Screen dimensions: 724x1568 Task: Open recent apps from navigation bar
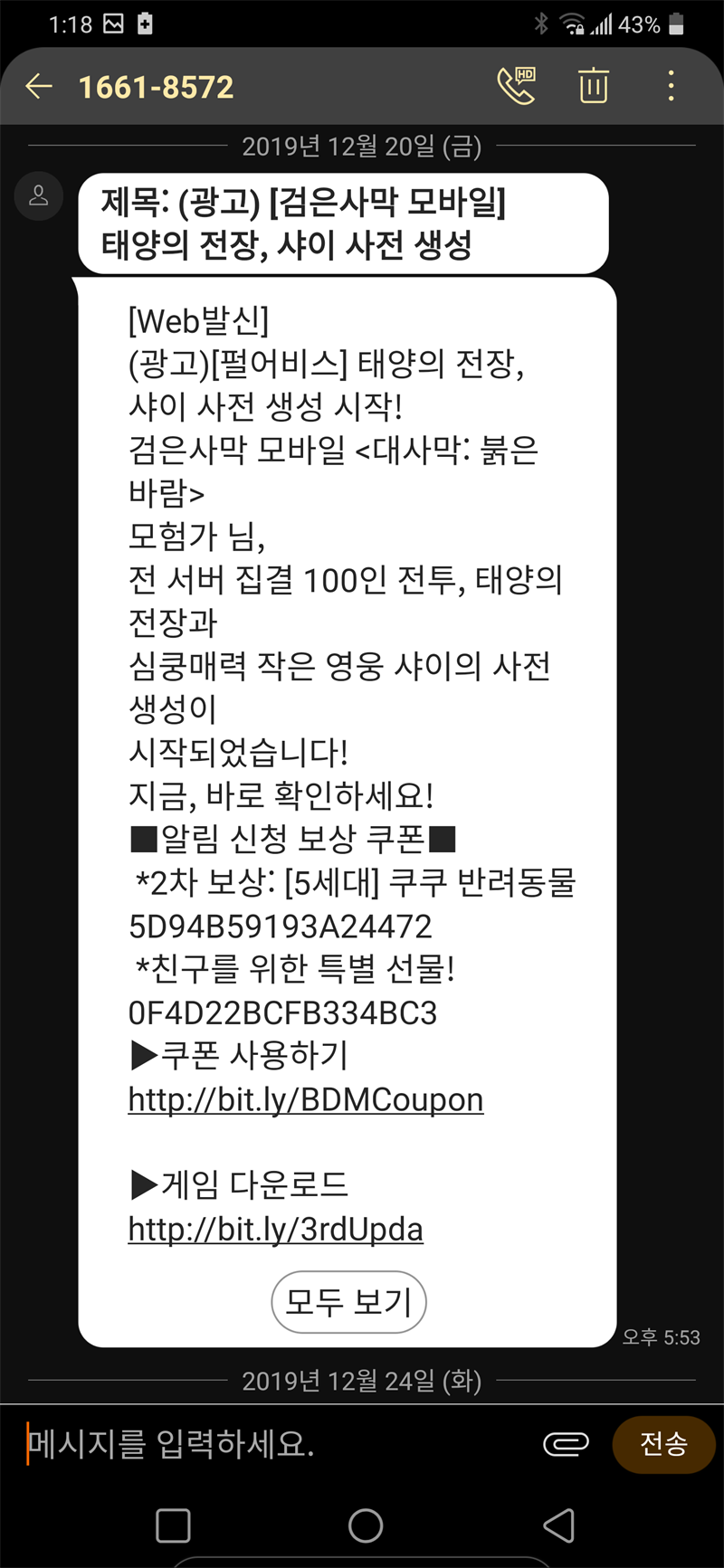173,1525
